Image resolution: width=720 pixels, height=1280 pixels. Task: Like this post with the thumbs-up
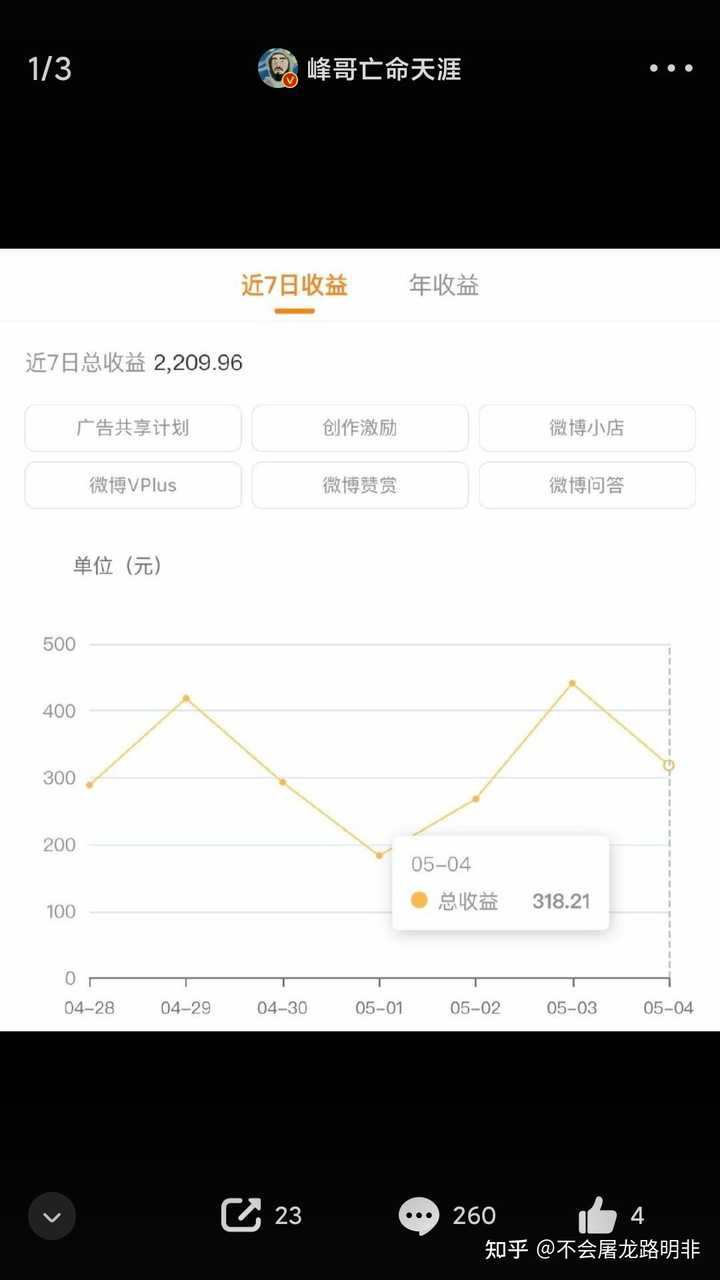[598, 1215]
